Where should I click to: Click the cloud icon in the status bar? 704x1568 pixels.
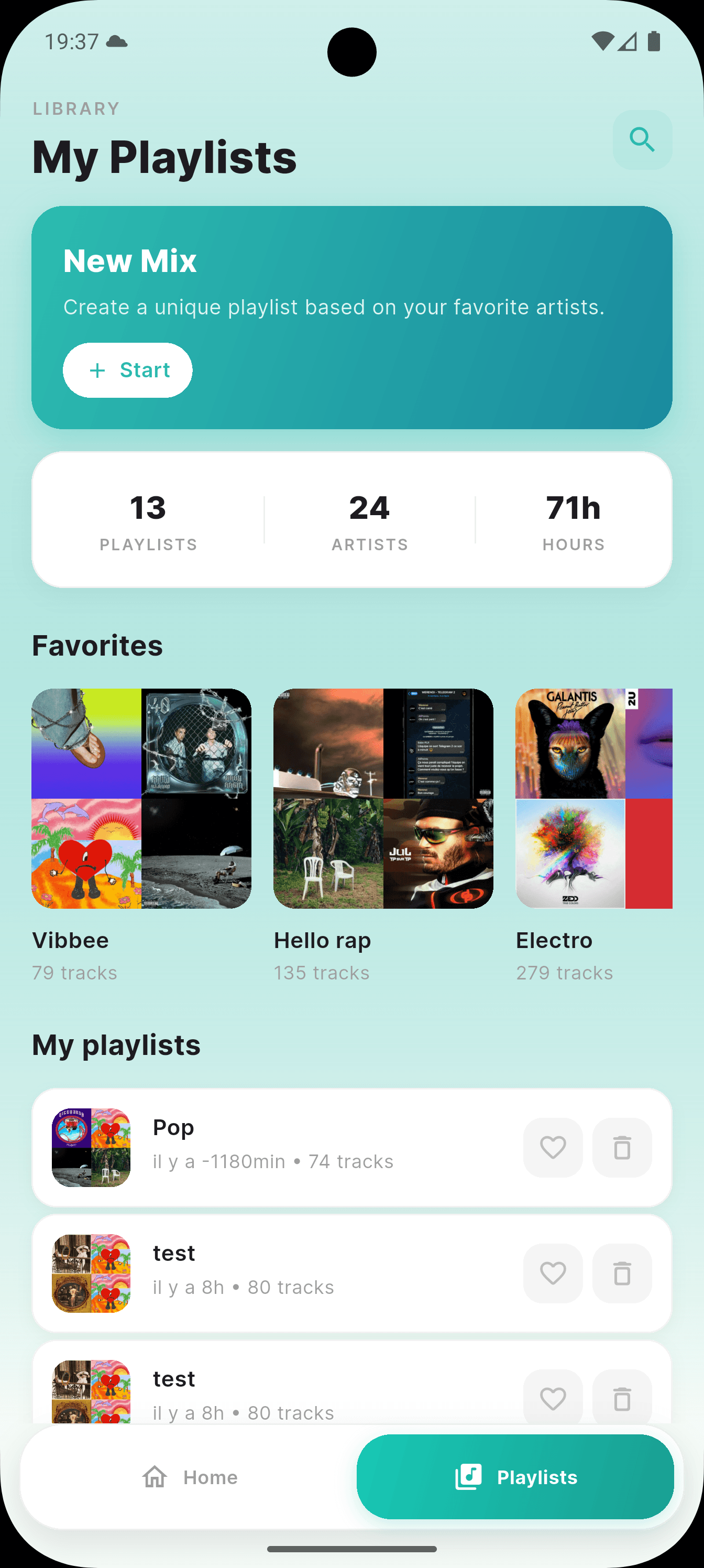[x=117, y=41]
